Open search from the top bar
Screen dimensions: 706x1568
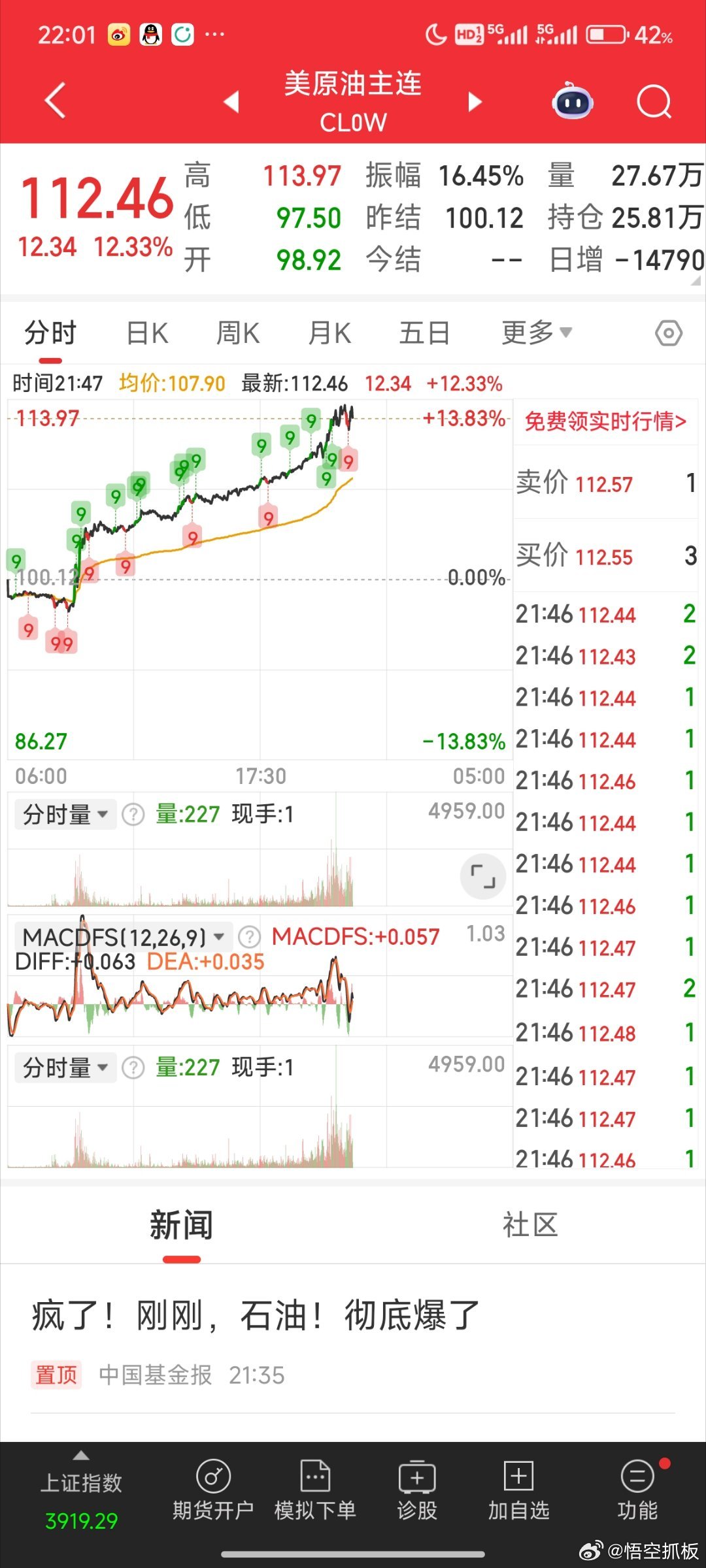[653, 102]
